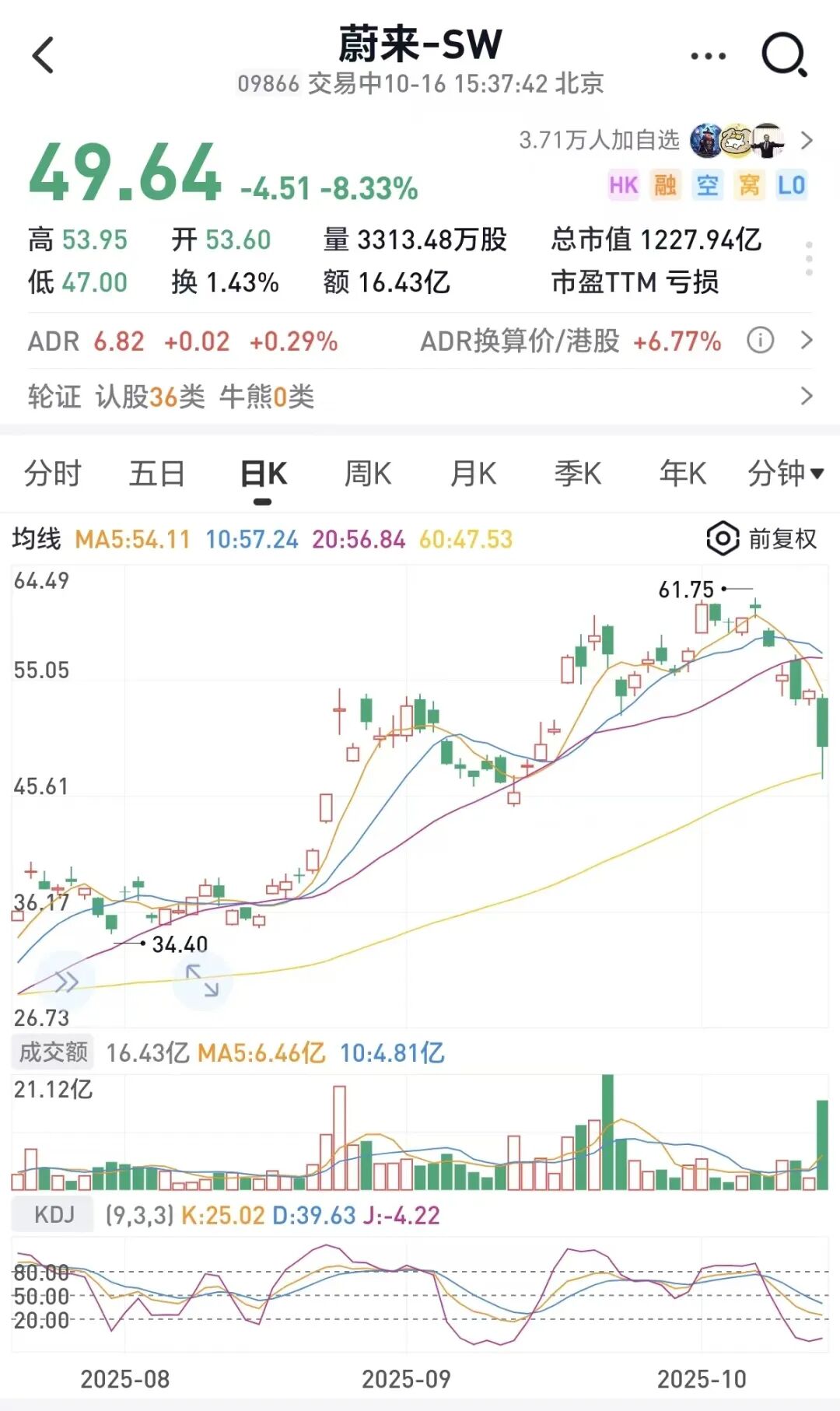Screen dimensions: 840x1411
Task: Go back using the top-left arrow
Action: 44,56
